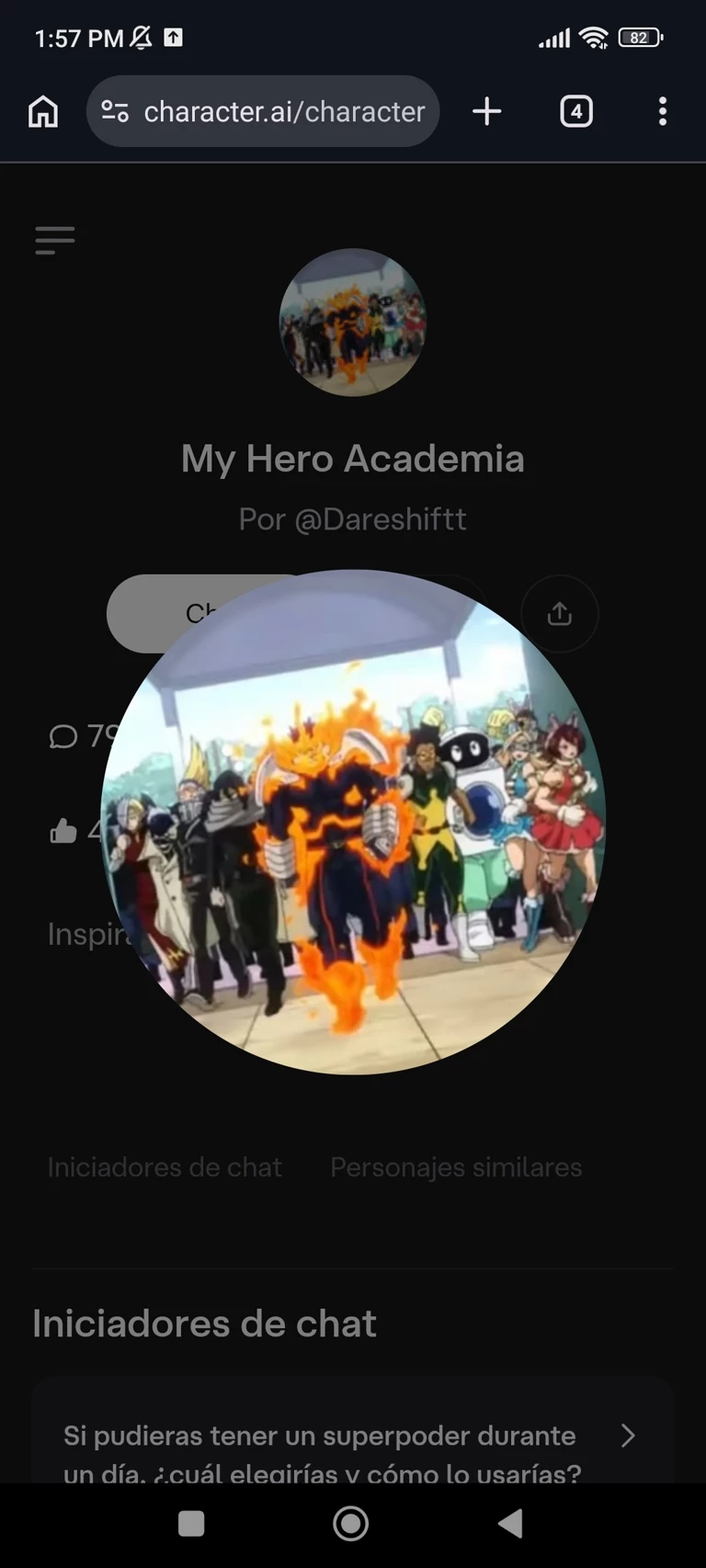Go back using the system back button

(x=510, y=1523)
